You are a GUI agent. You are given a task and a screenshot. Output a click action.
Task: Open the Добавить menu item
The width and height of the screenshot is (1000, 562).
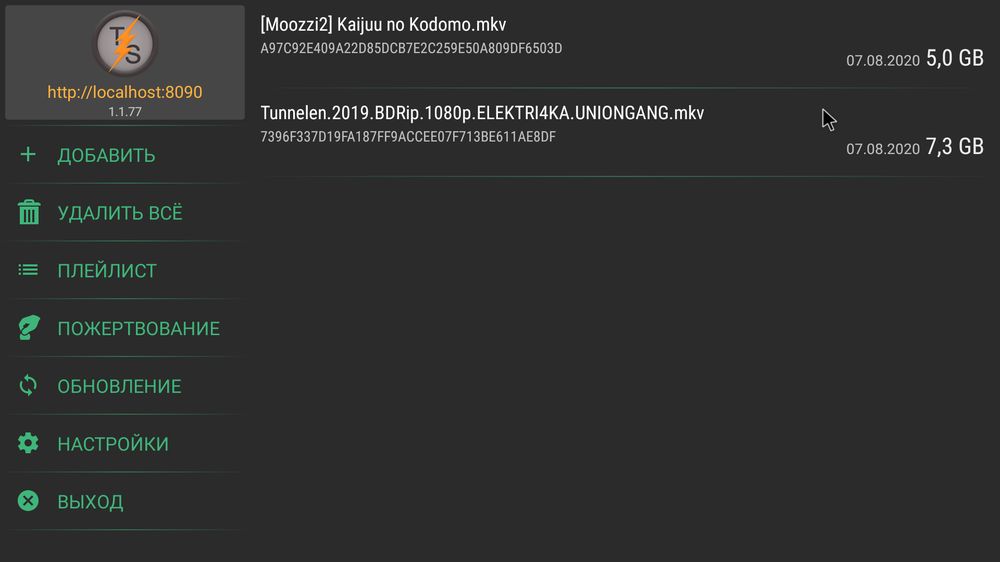coord(106,155)
